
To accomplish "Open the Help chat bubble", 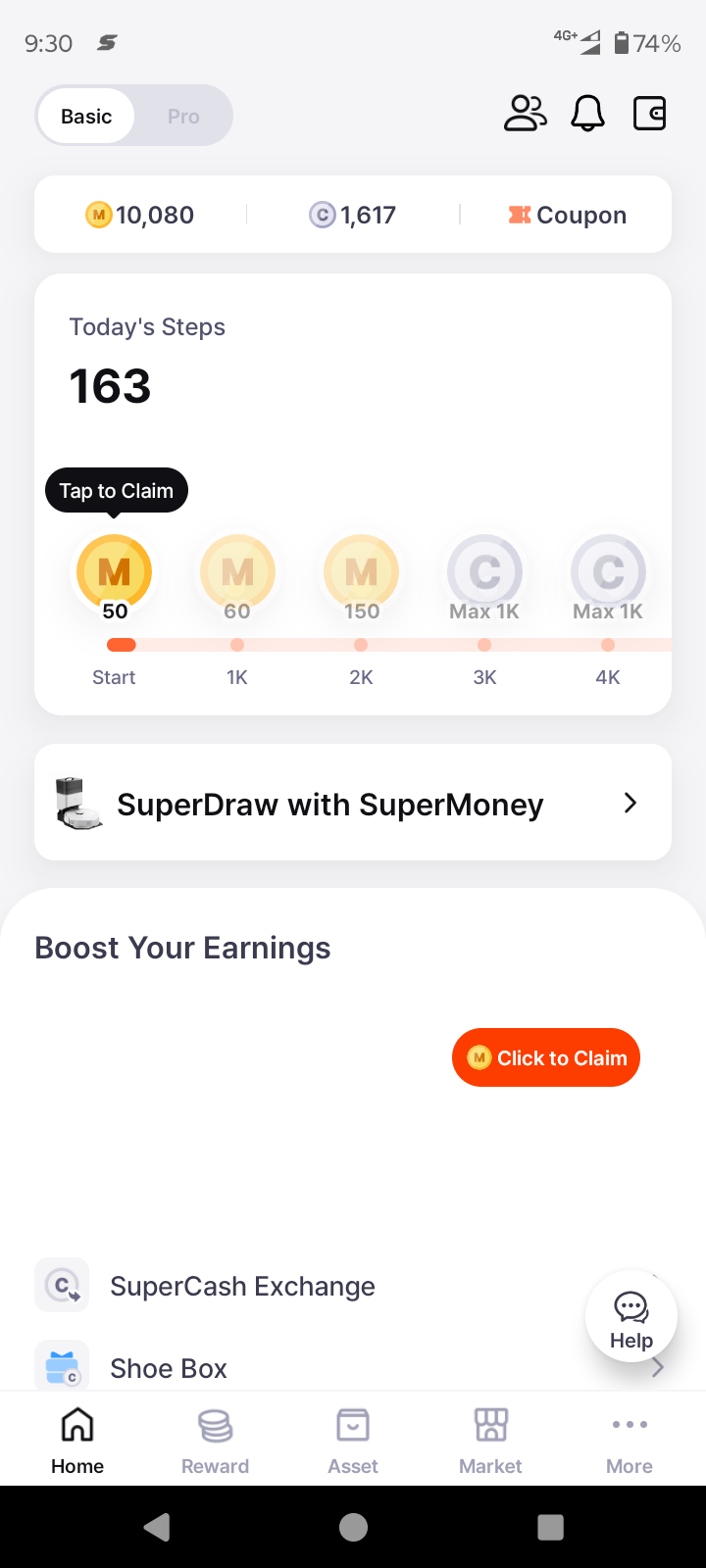I will coord(630,1318).
